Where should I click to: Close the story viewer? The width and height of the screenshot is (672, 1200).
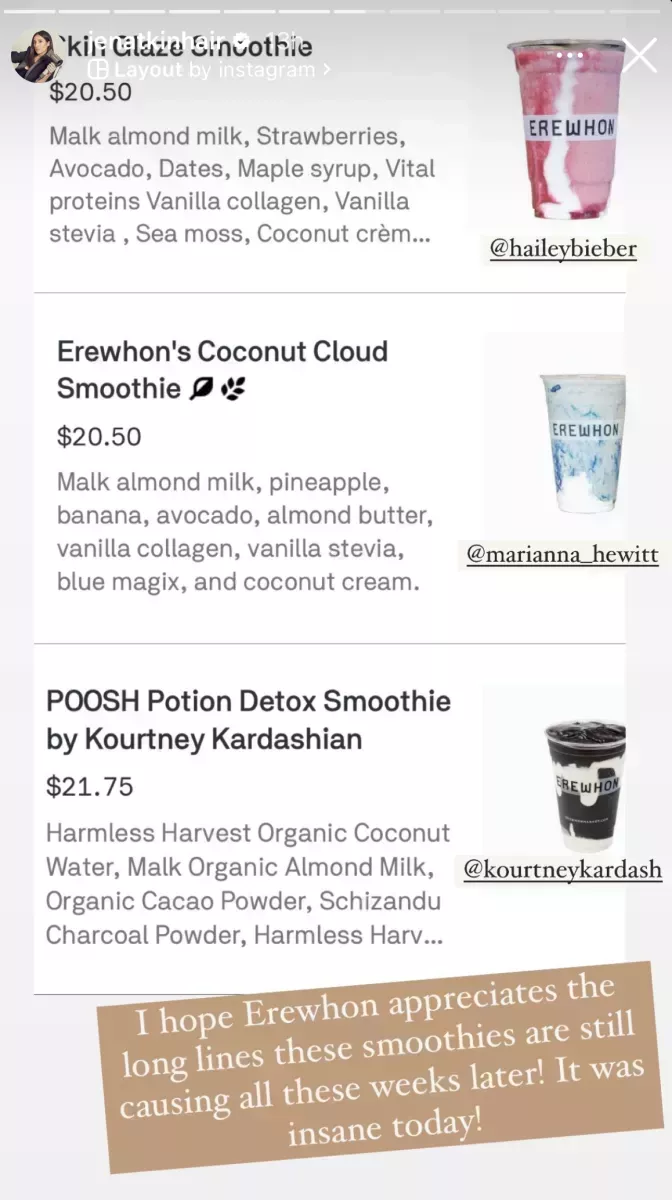pos(639,55)
